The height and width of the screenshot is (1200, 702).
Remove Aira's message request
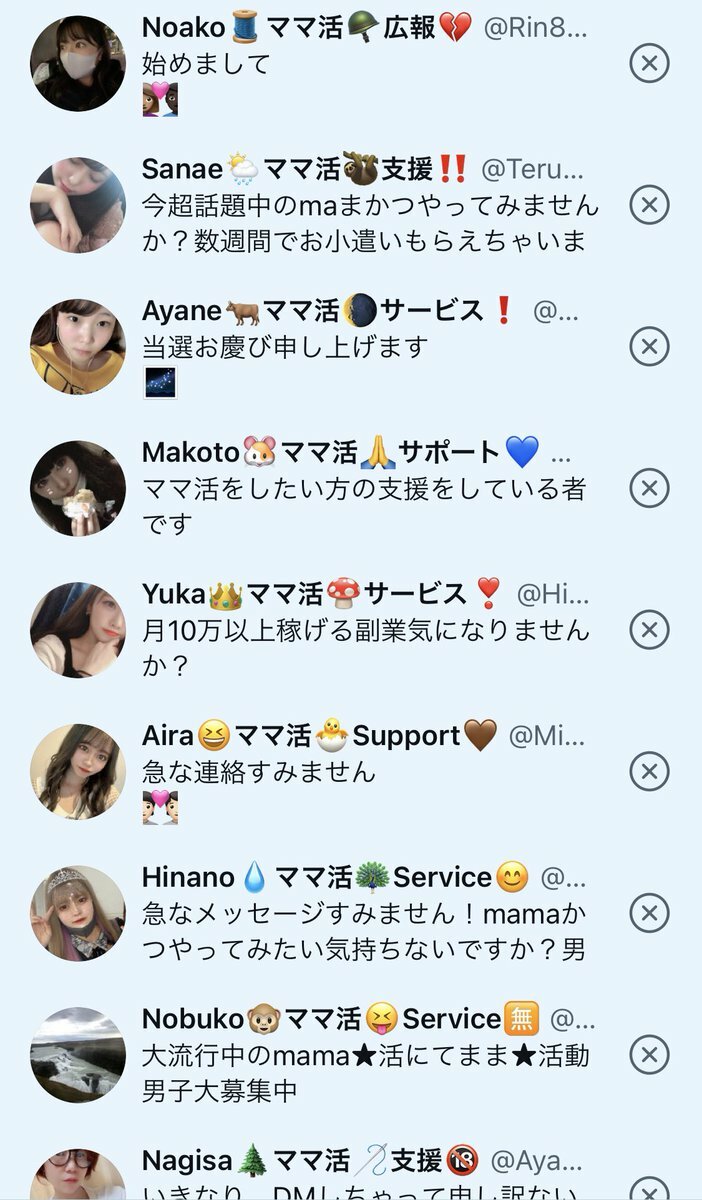click(649, 771)
